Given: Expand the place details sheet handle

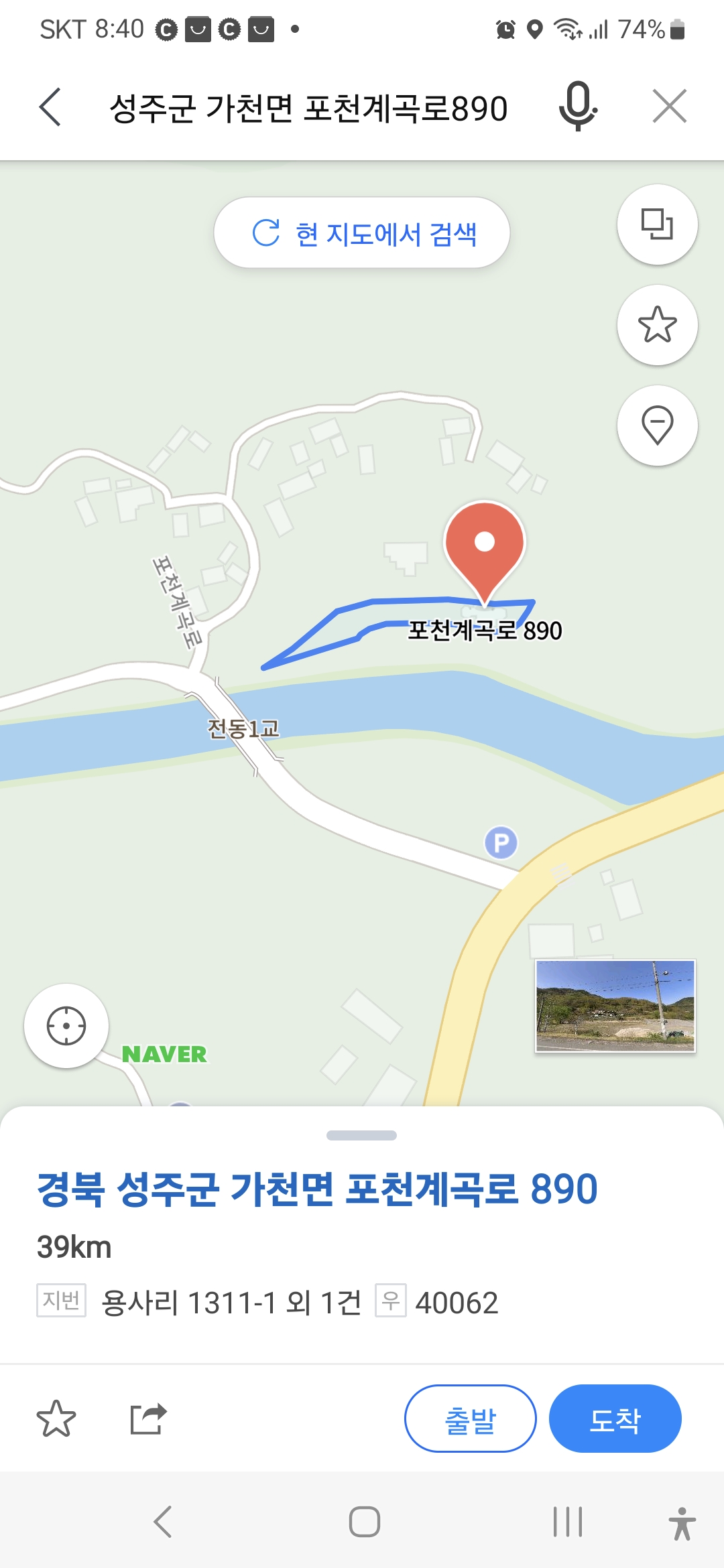Looking at the screenshot, I should [x=362, y=1135].
